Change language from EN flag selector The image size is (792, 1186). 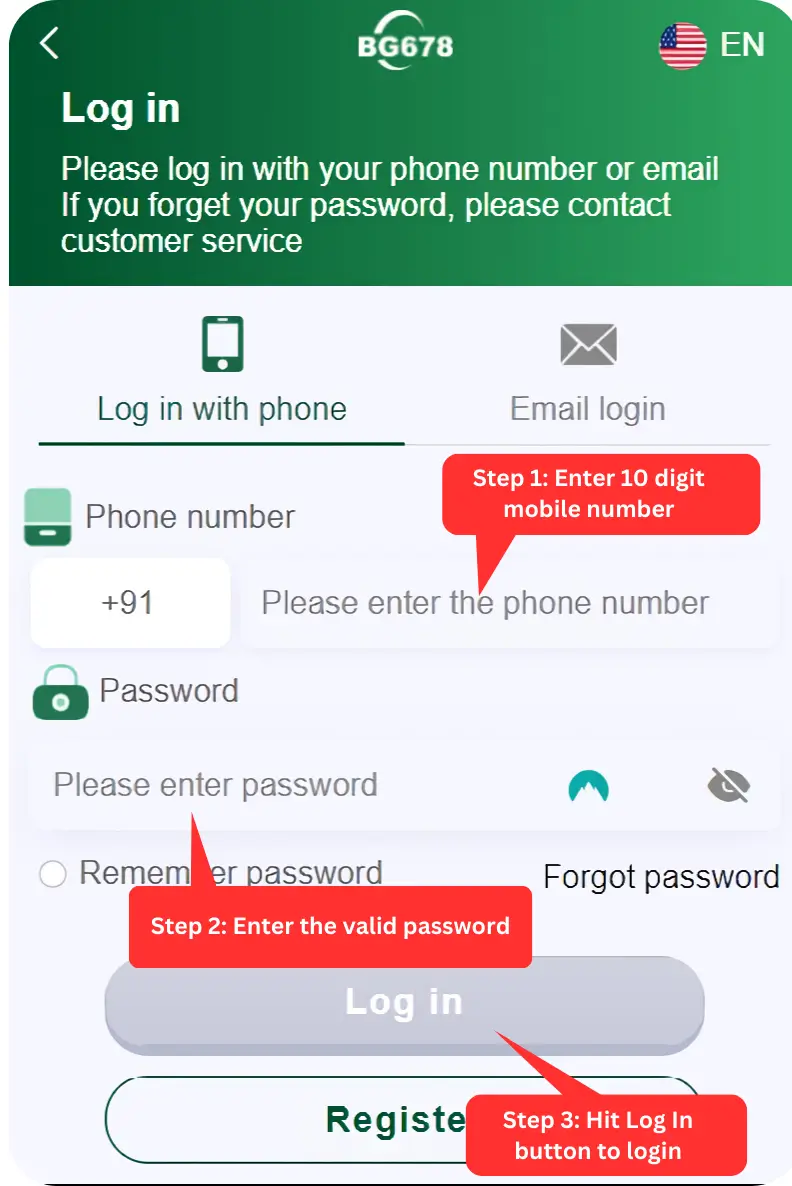[x=712, y=45]
